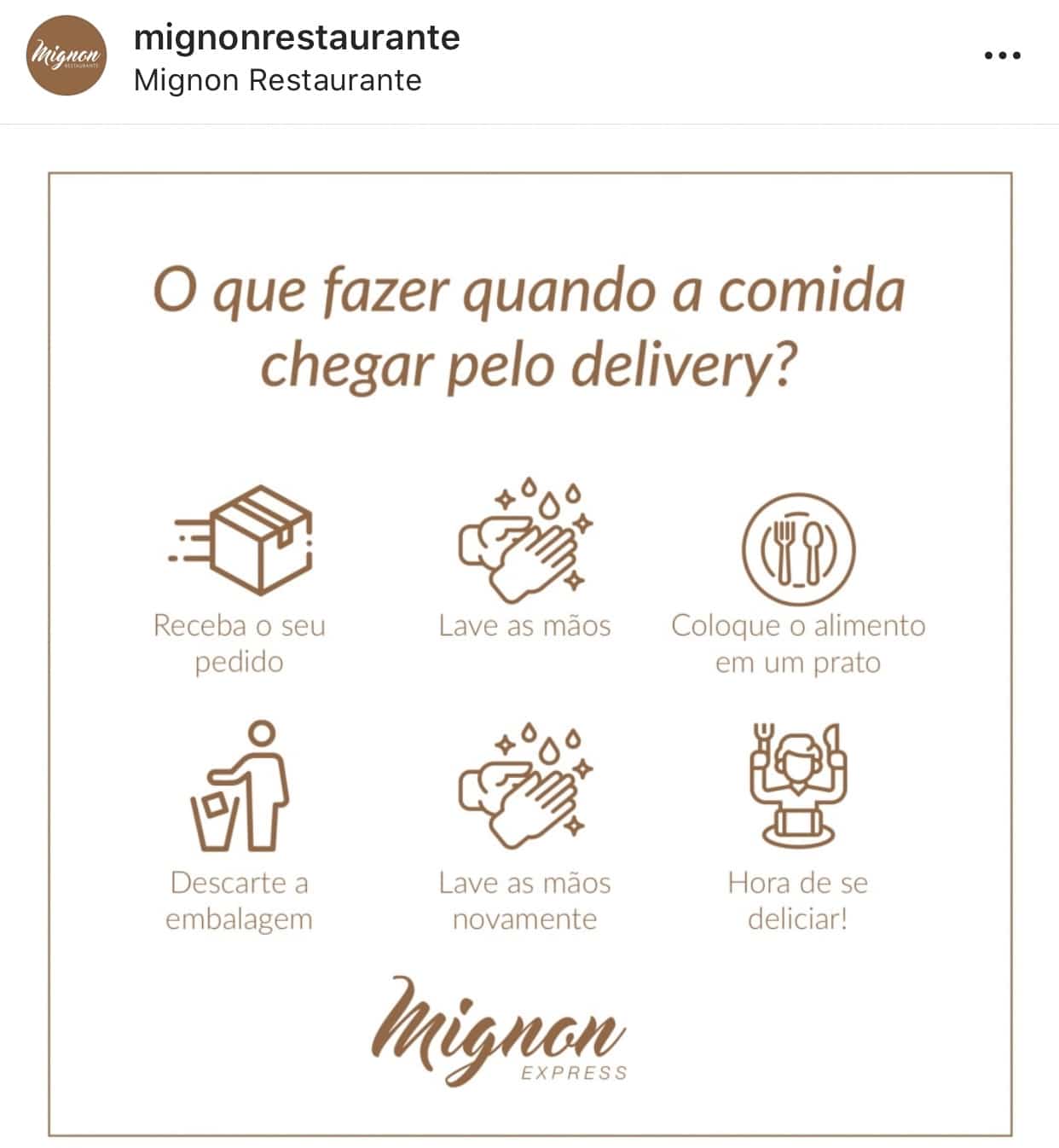Open the mignonrestaurante username

pos(297,38)
